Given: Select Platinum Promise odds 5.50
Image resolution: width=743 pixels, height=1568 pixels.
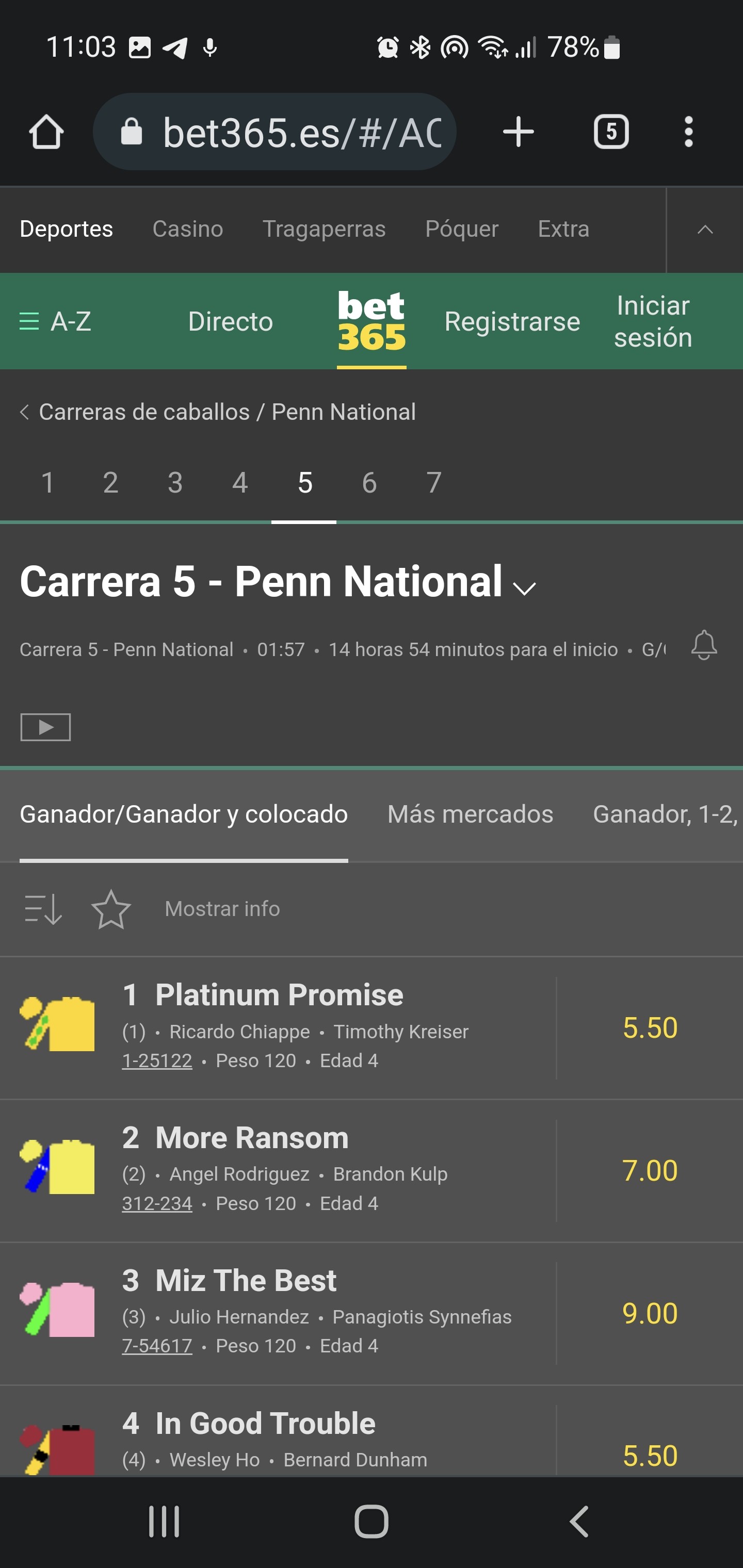Looking at the screenshot, I should coord(650,1028).
